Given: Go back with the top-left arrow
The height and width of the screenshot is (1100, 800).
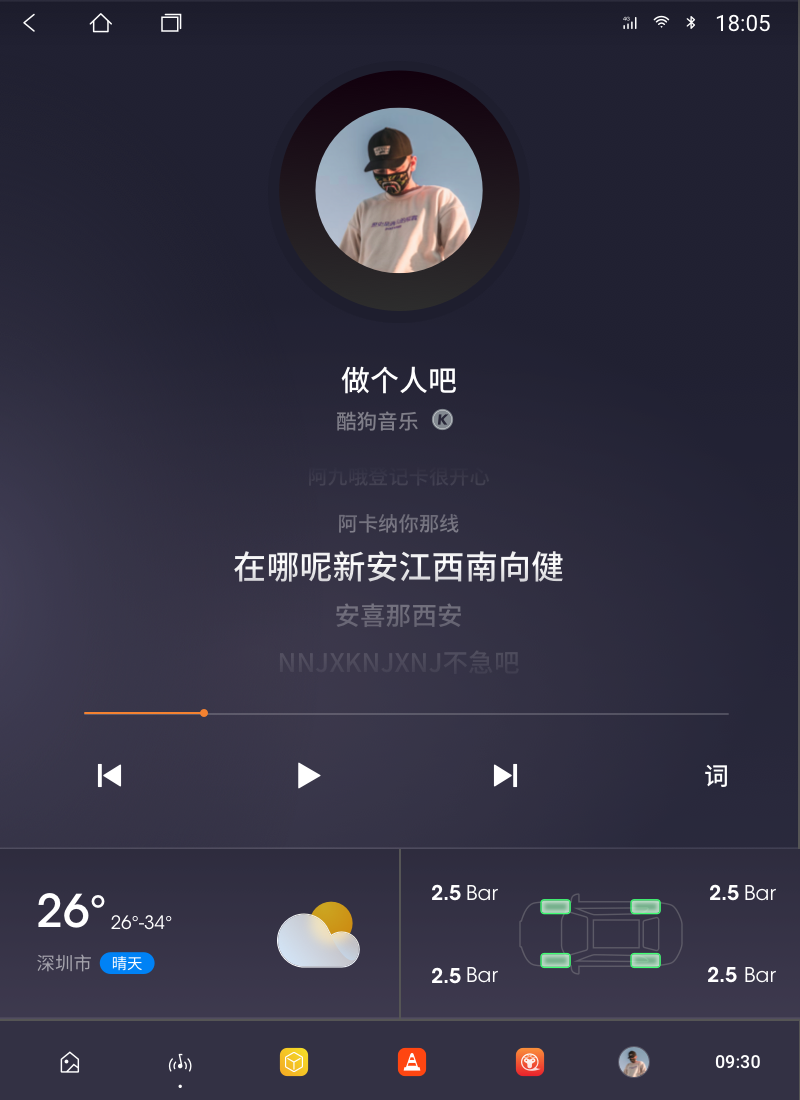Looking at the screenshot, I should pyautogui.click(x=30, y=23).
